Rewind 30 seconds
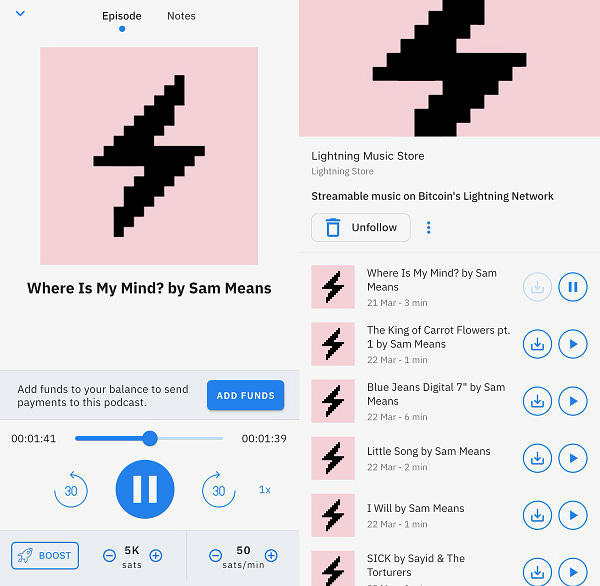The image size is (600, 586). pyautogui.click(x=71, y=490)
